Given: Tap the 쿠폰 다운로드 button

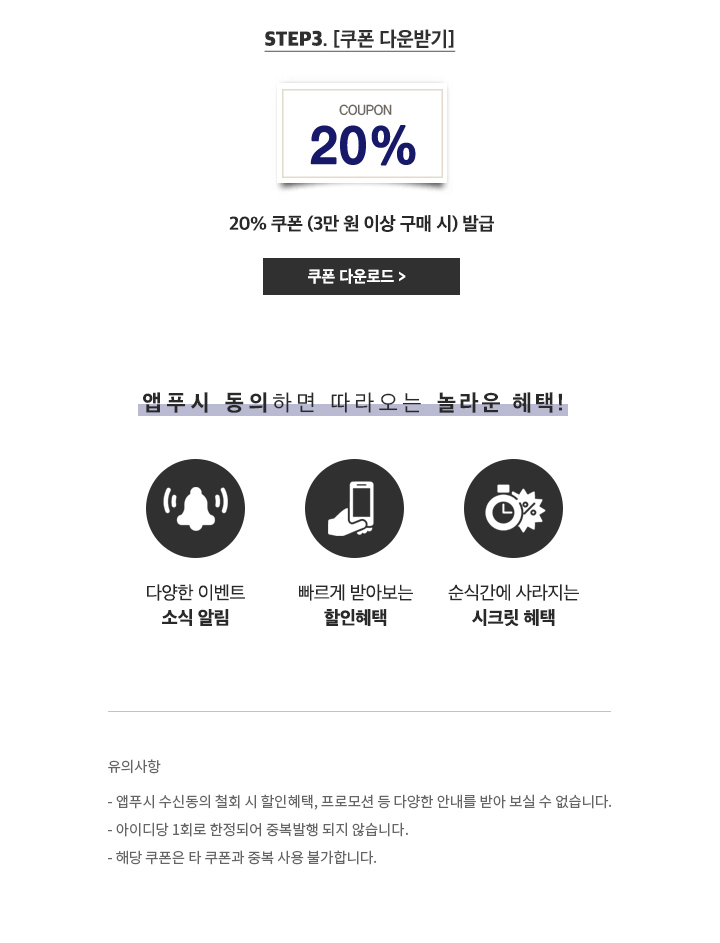Looking at the screenshot, I should point(361,277).
